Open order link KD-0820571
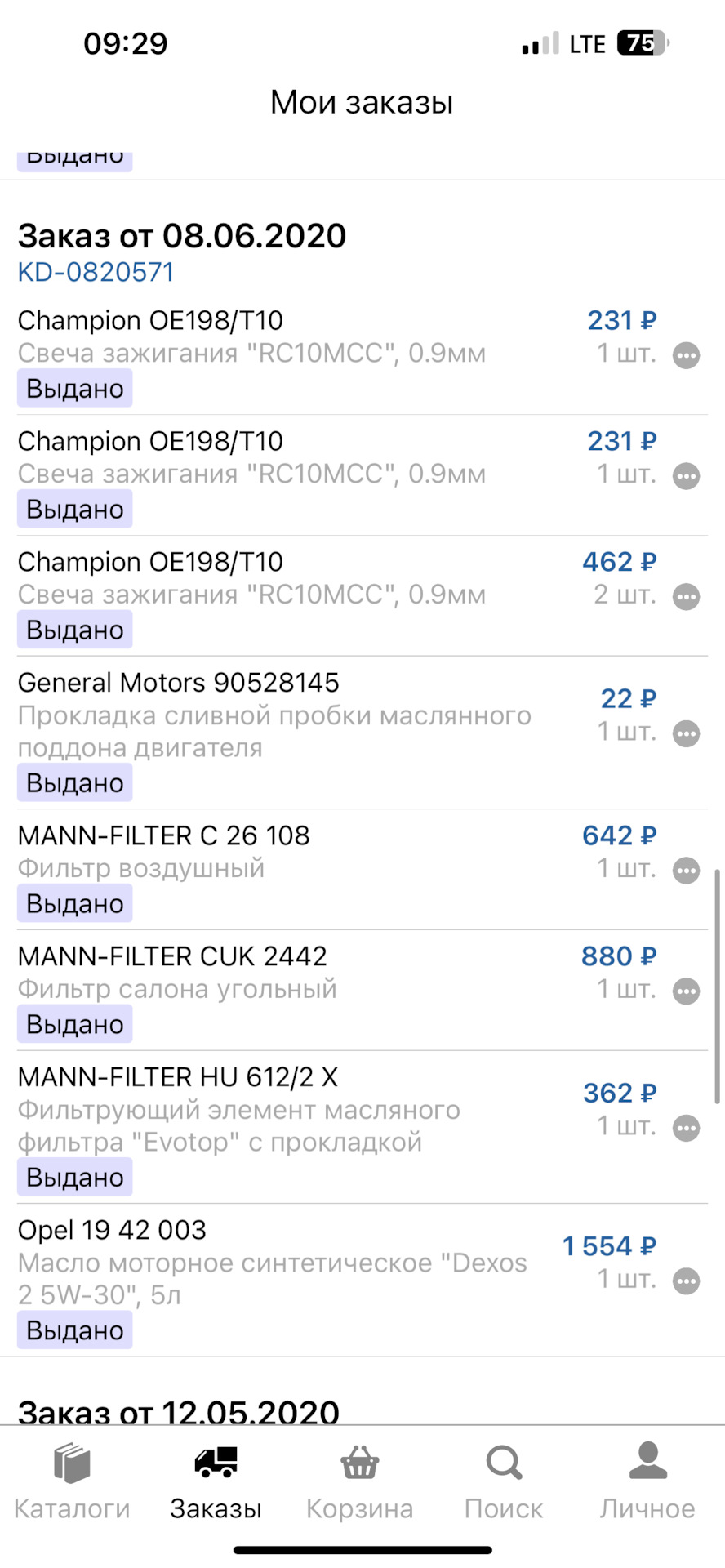 pos(96,272)
